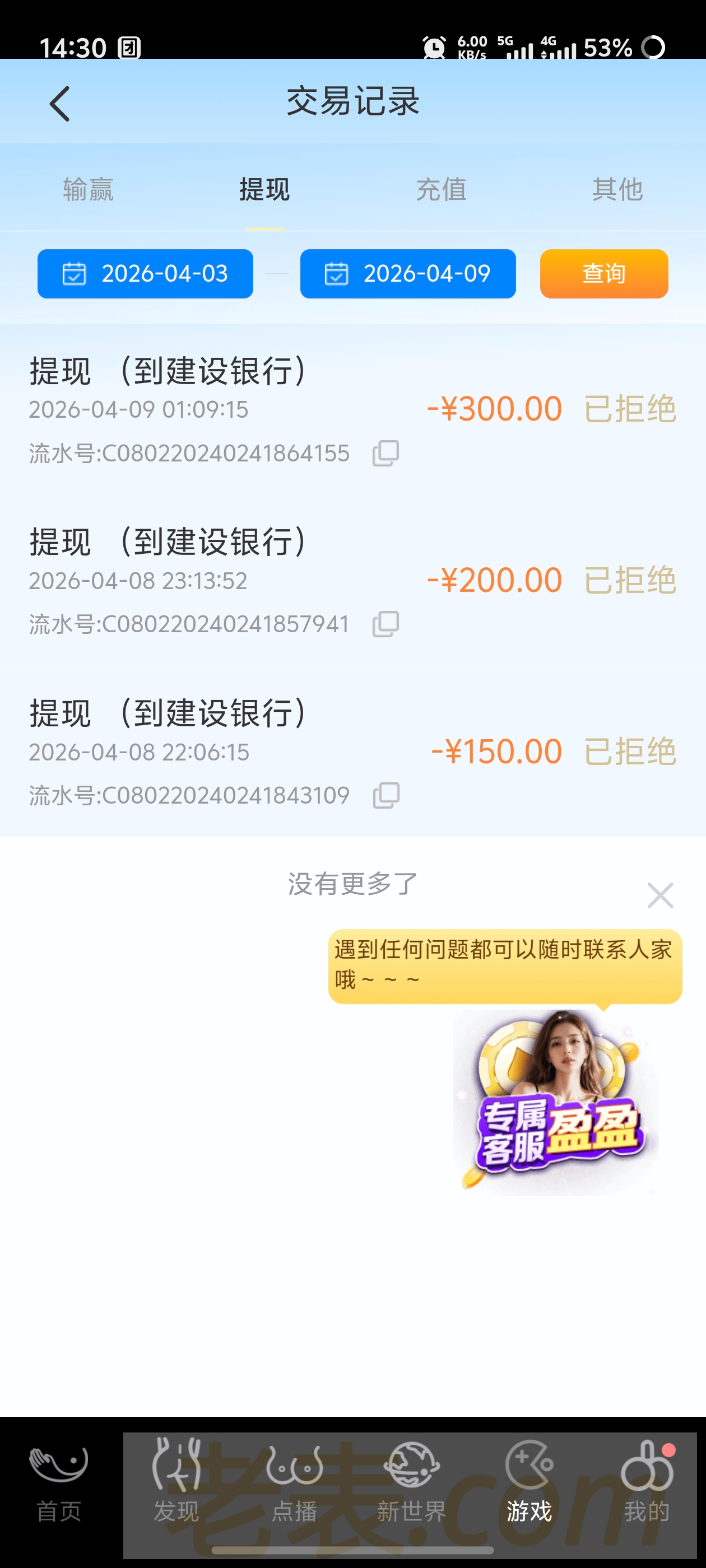
Task: Select the 提现 tab
Action: point(264,189)
